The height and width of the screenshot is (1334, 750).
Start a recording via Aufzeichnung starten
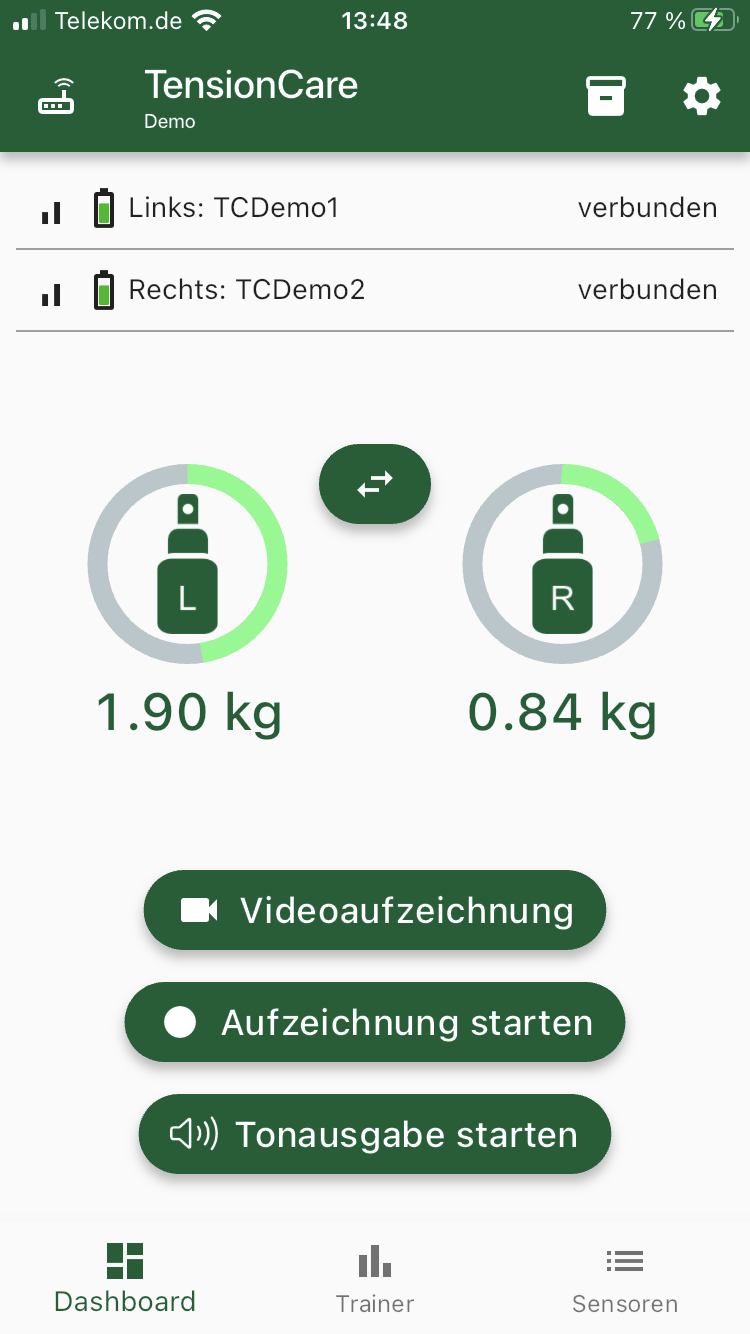[375, 1022]
